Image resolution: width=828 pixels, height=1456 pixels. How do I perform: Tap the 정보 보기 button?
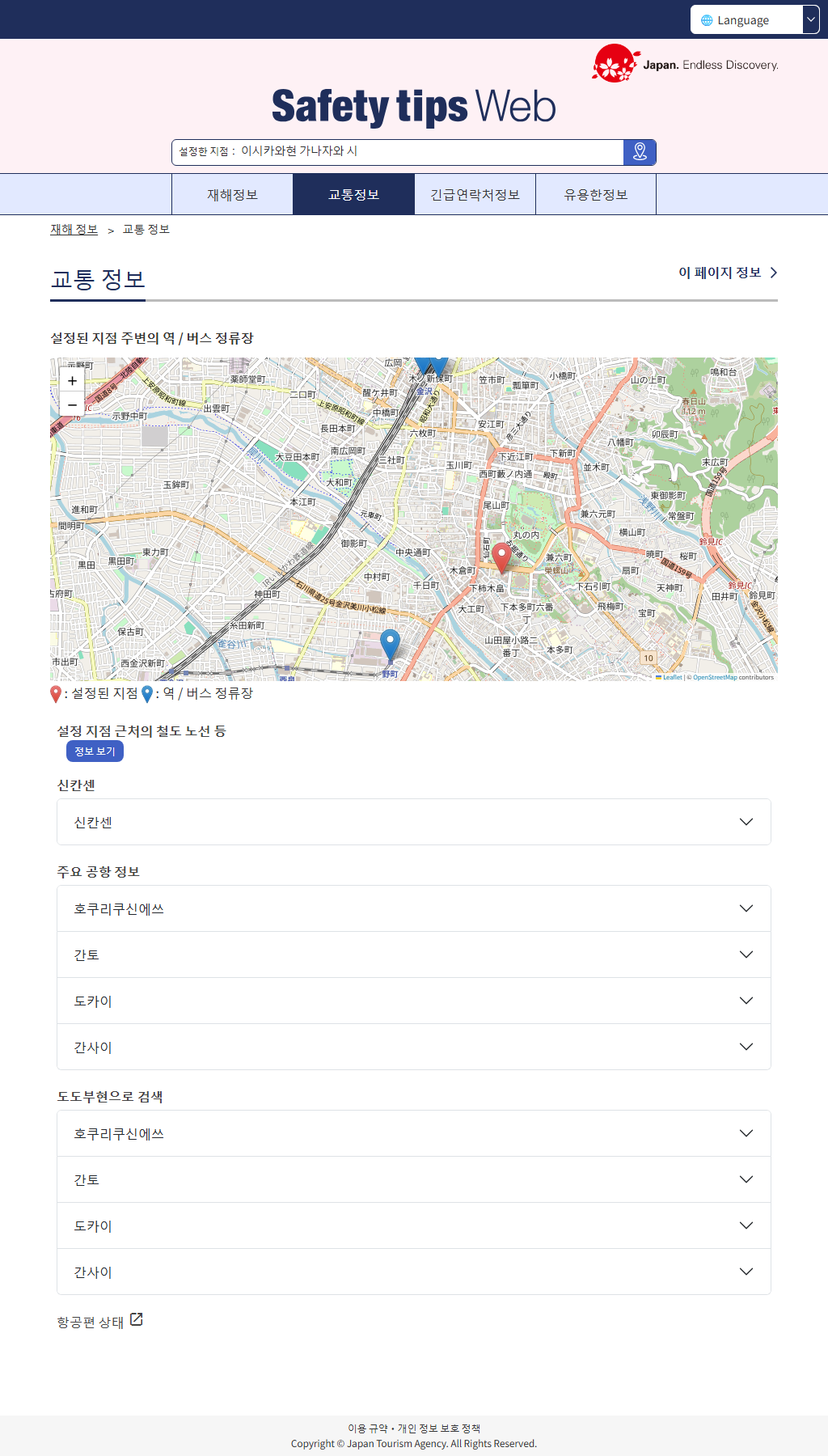click(x=95, y=751)
